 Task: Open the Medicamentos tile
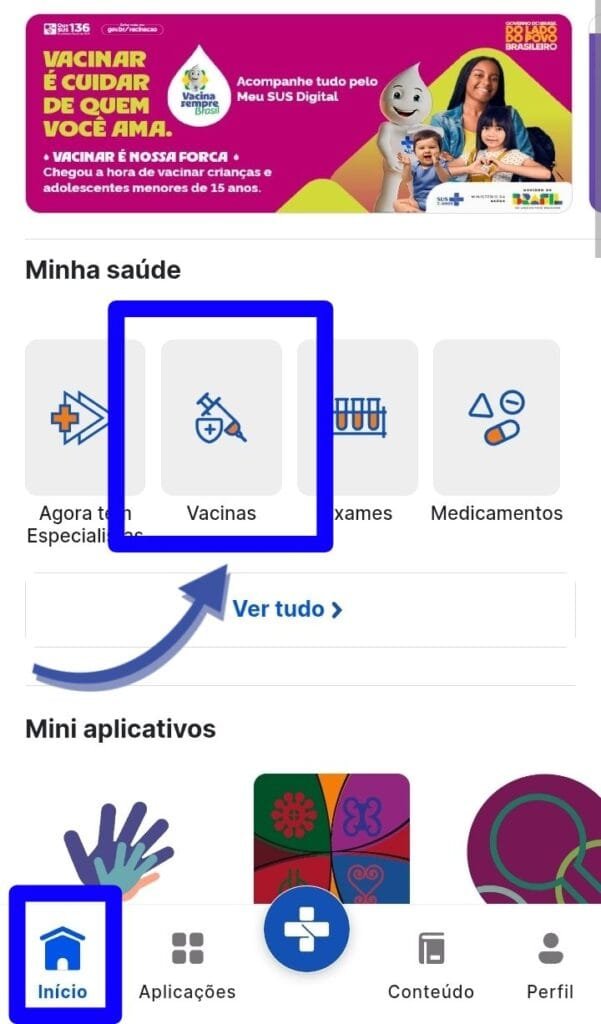496,418
